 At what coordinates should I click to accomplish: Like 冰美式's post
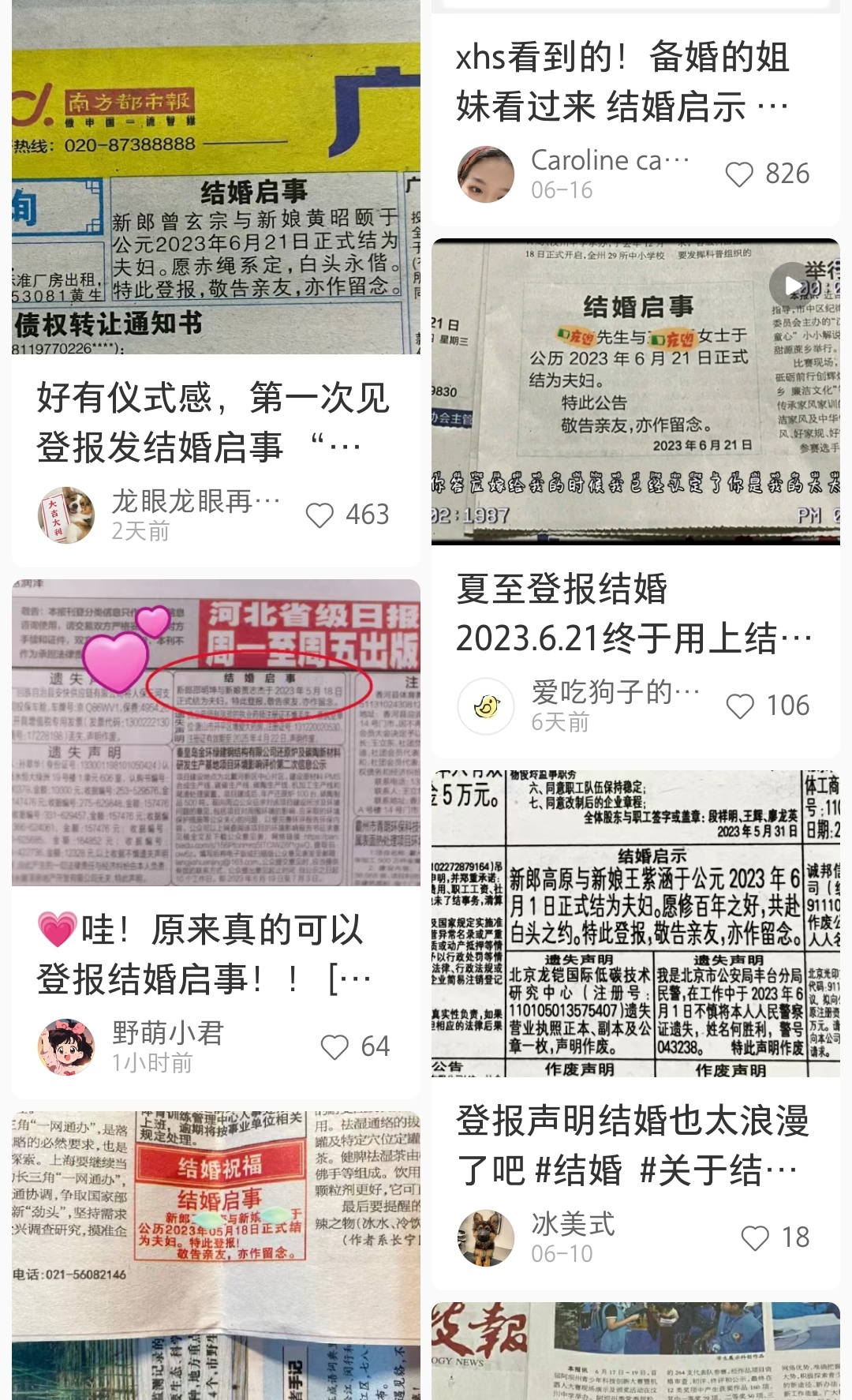coord(755,1238)
